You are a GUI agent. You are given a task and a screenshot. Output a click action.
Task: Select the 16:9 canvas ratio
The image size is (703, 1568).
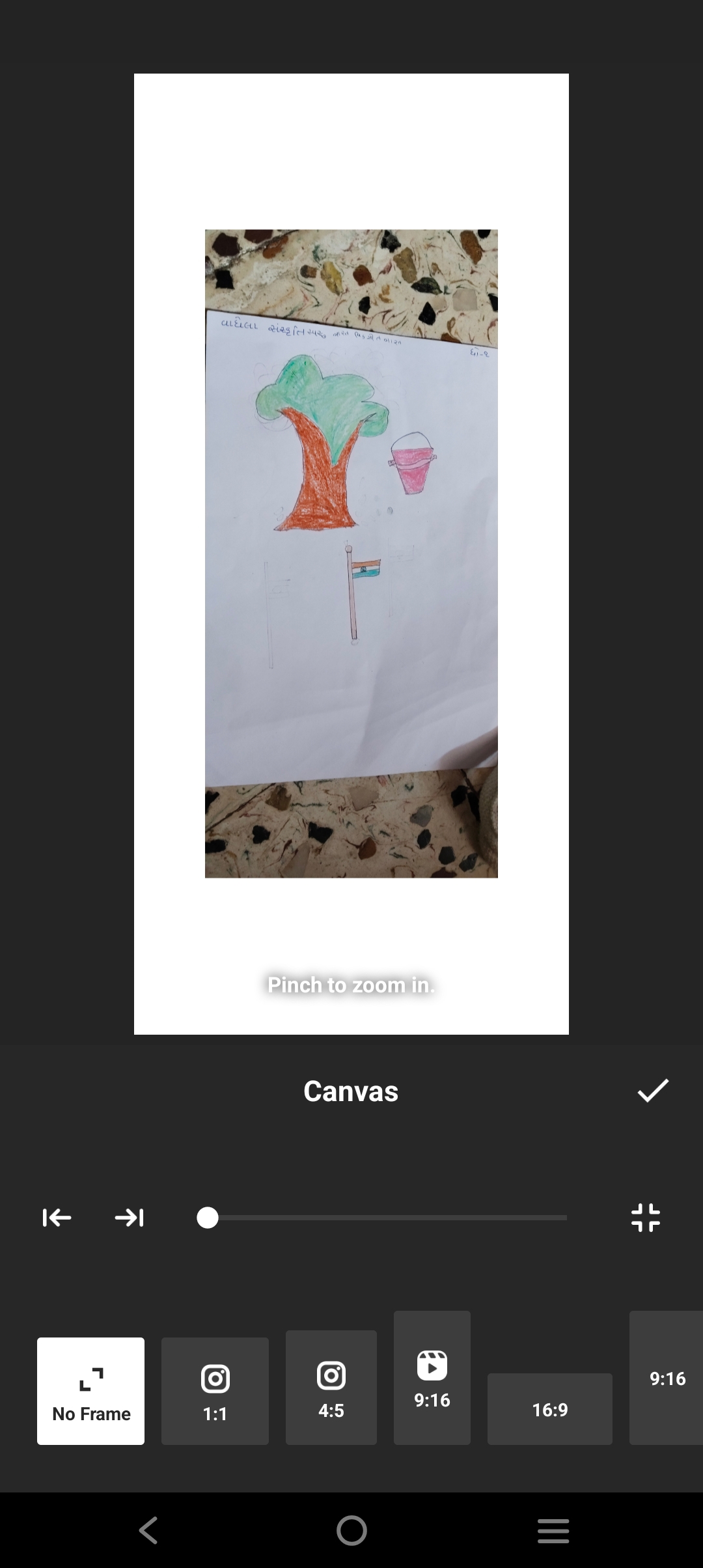pos(549,1409)
